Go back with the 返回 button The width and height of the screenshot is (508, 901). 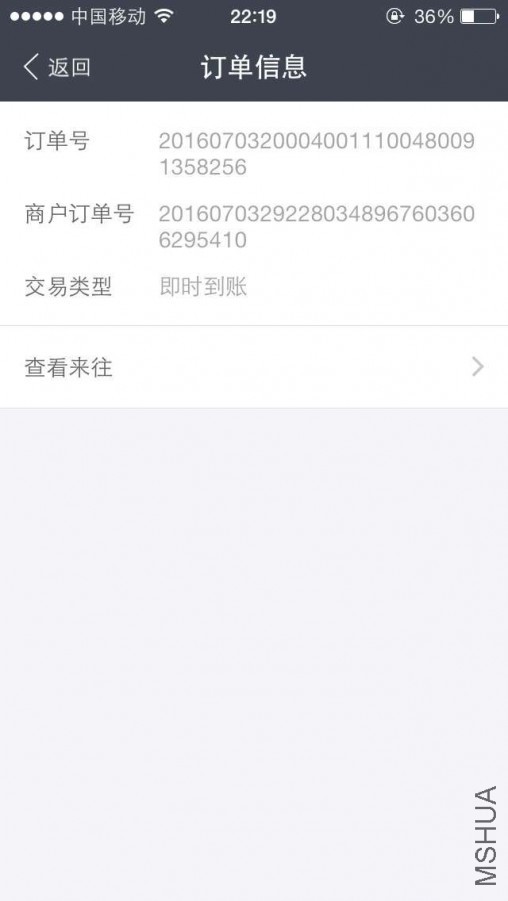(57, 67)
